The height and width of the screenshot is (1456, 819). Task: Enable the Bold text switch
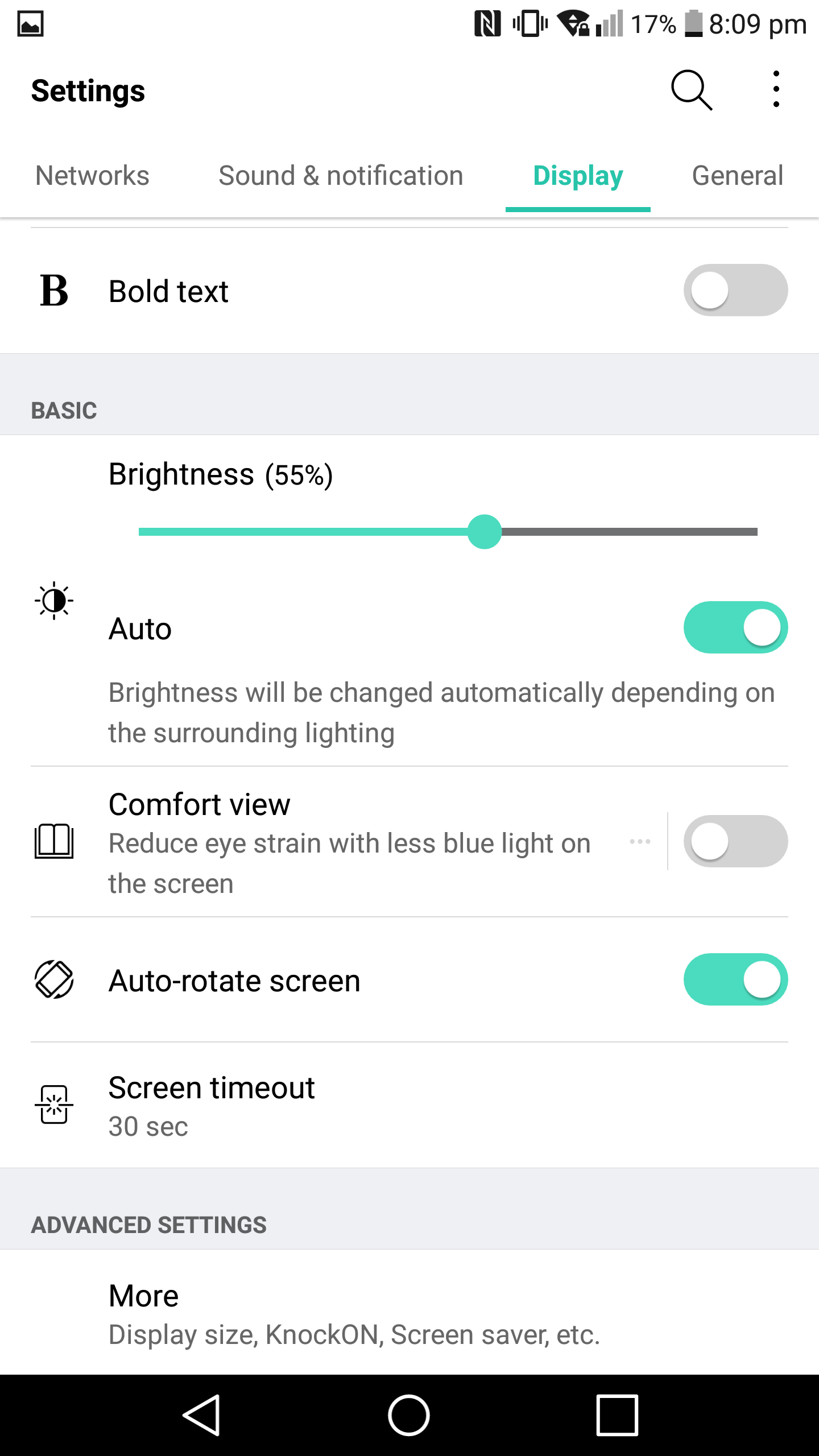click(735, 290)
